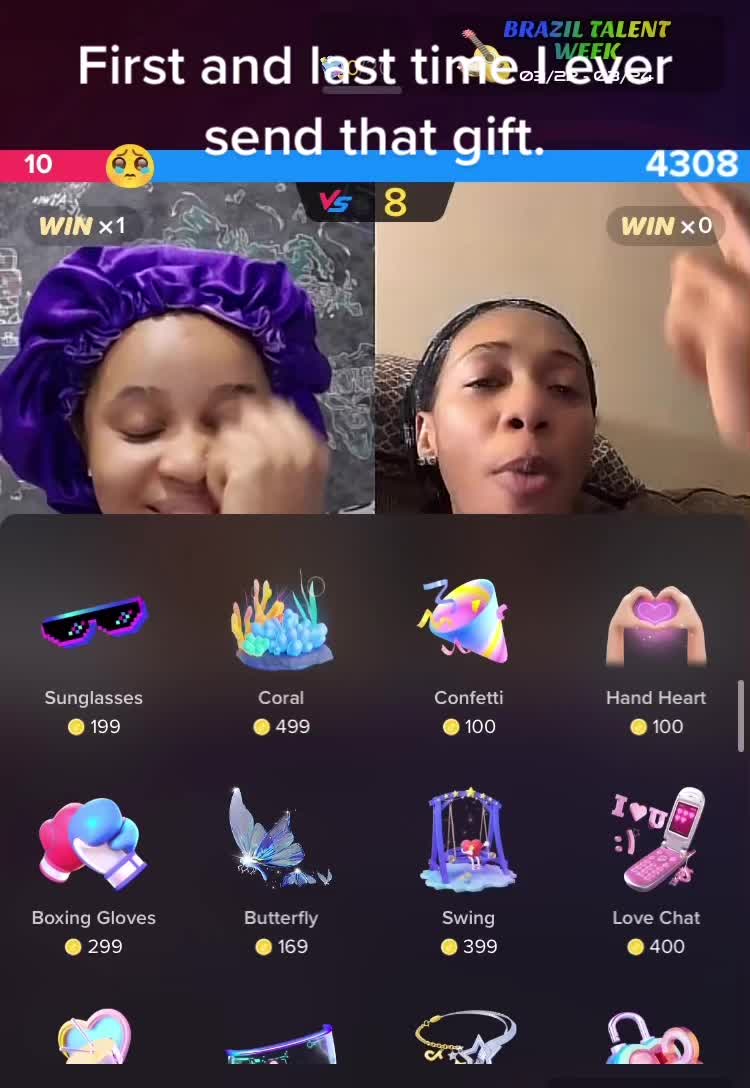Viewport: 750px width, 1088px height.
Task: Select the Boxing Gloves gift
Action: coord(94,845)
